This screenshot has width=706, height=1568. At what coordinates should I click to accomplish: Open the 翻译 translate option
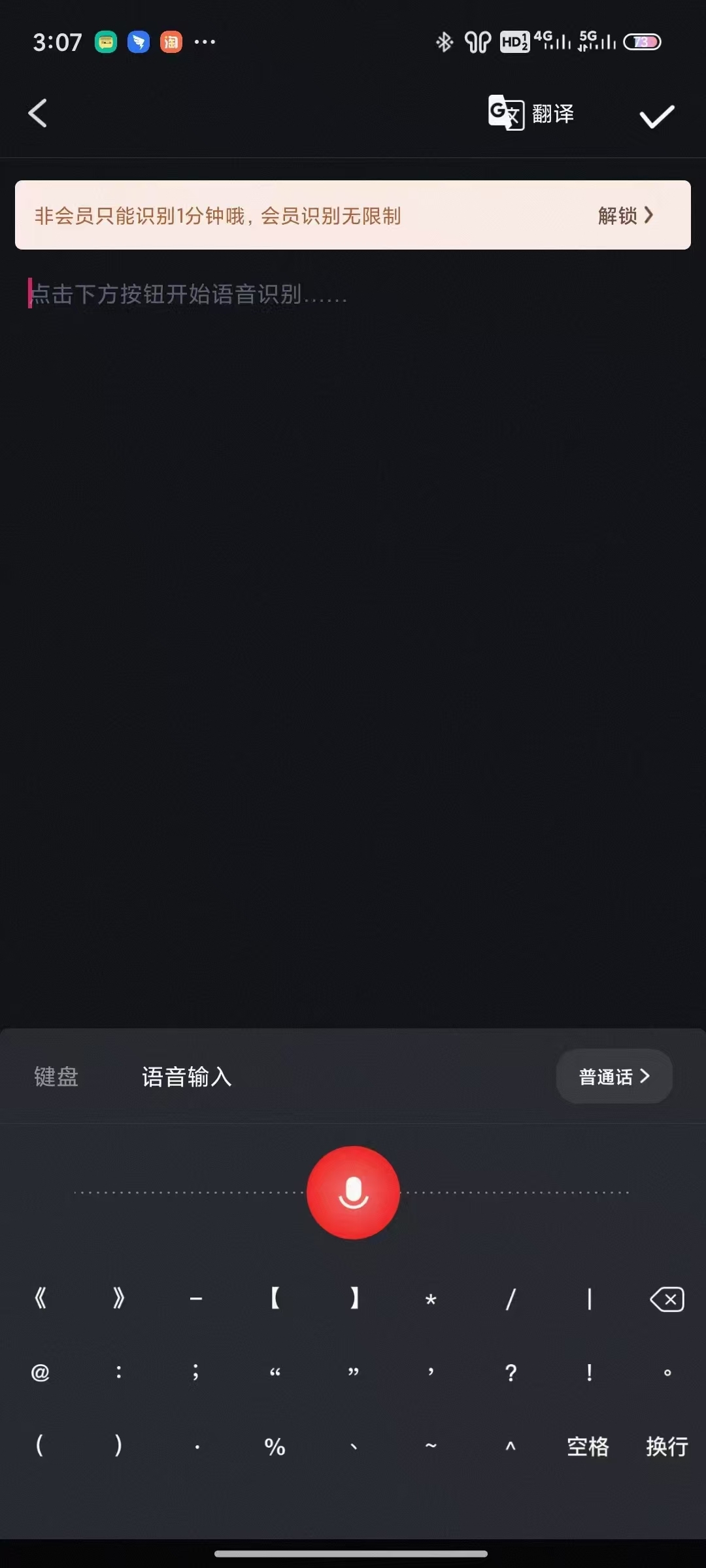point(531,114)
